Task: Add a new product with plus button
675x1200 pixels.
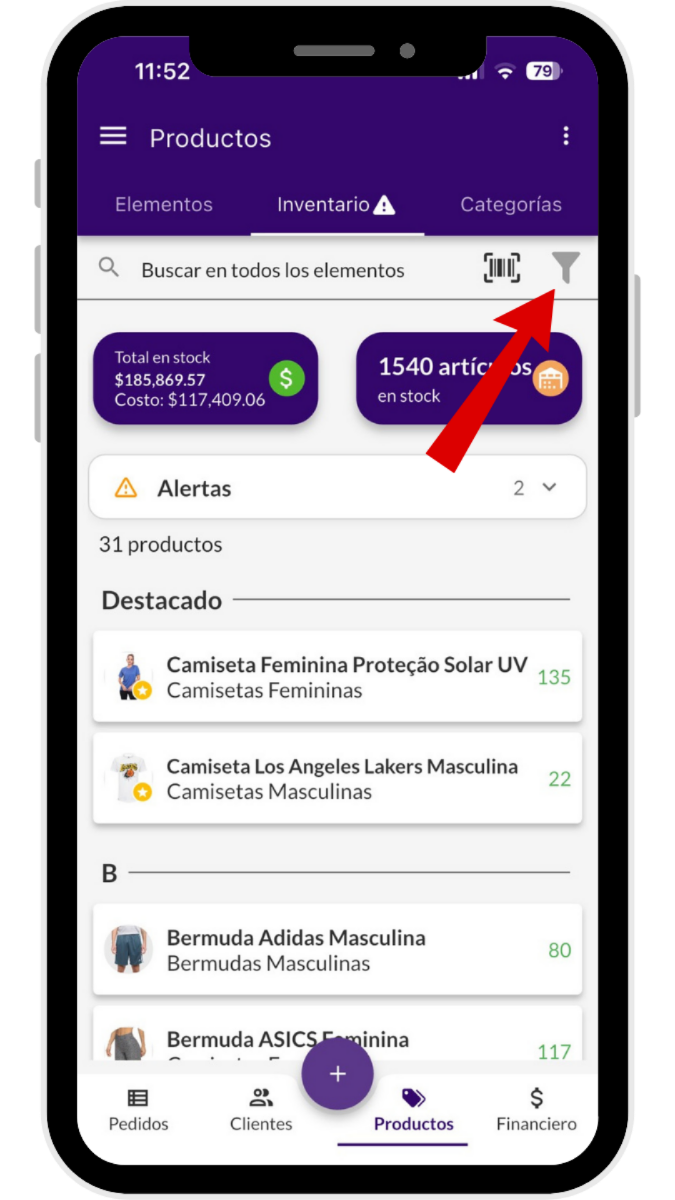Action: pyautogui.click(x=337, y=1074)
